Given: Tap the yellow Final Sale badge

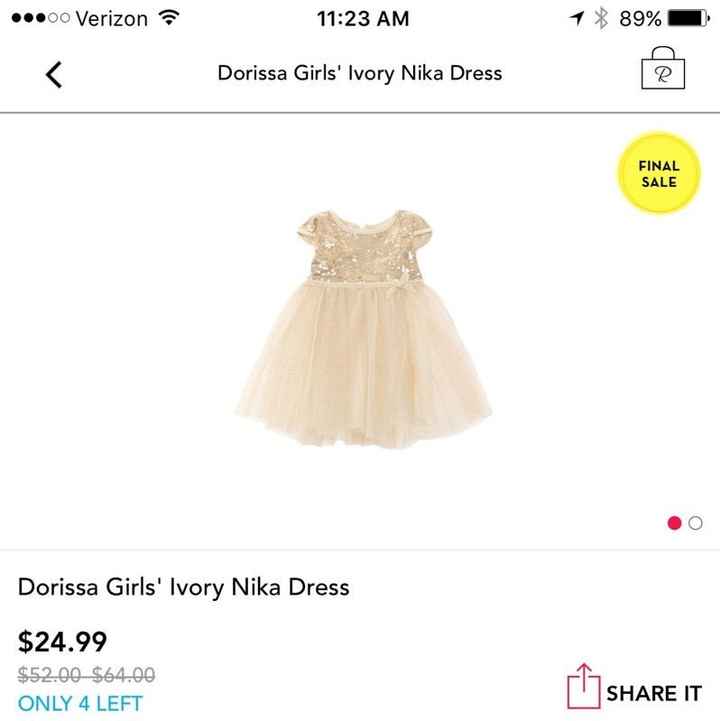Looking at the screenshot, I should [x=656, y=173].
